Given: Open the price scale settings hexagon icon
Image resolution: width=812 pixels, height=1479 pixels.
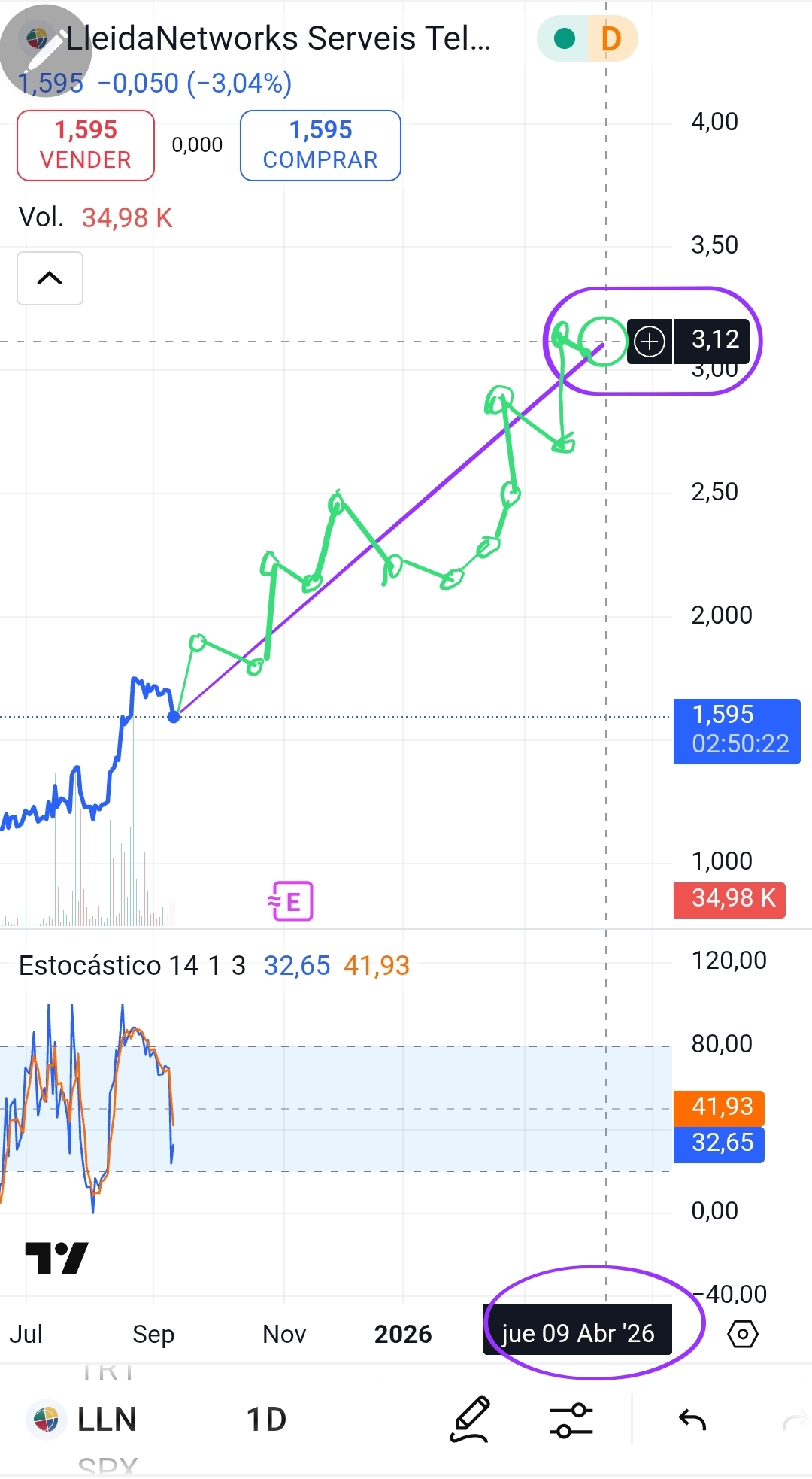Looking at the screenshot, I should click(743, 1335).
